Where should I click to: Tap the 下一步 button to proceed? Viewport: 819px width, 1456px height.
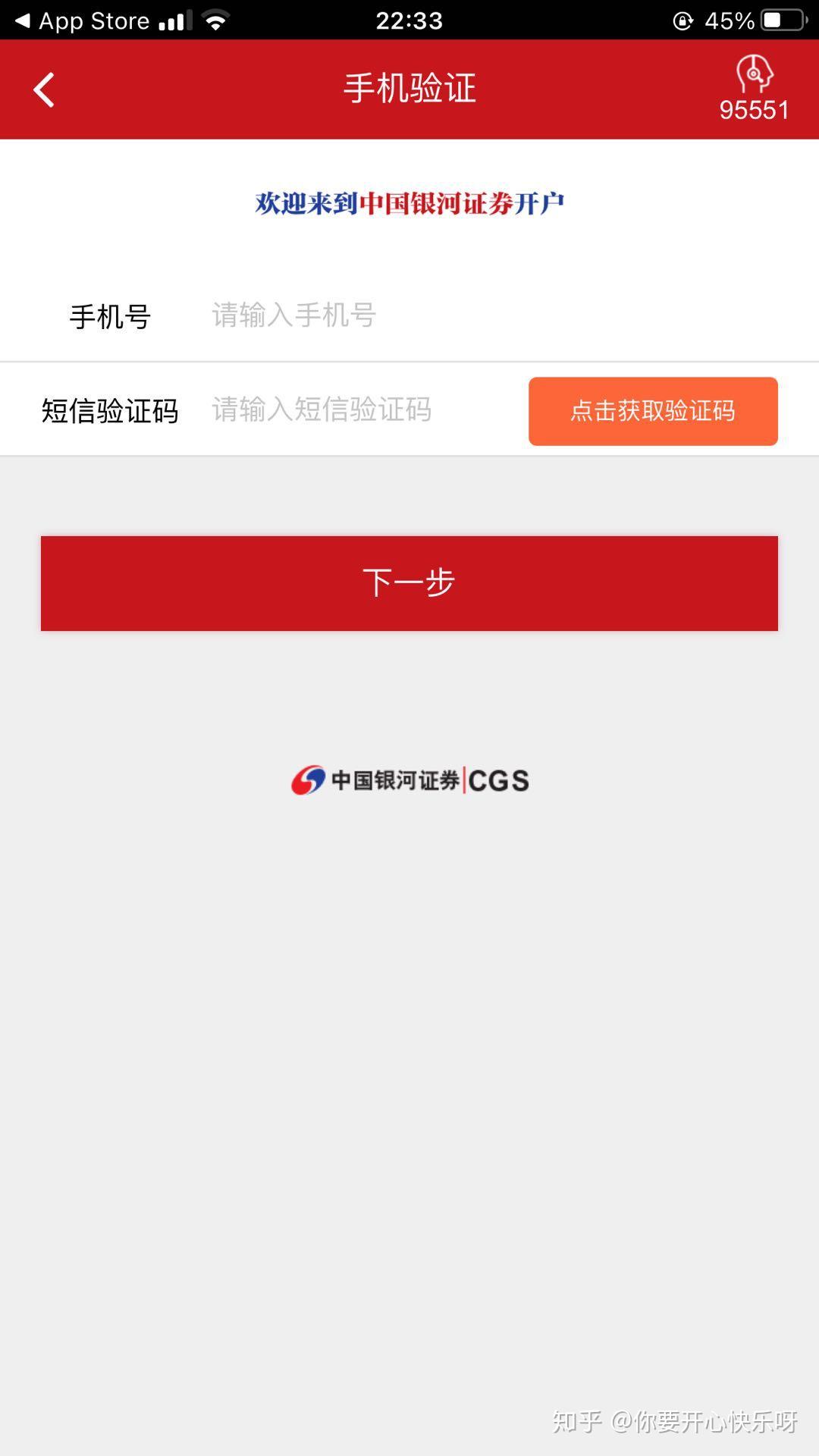coord(409,582)
